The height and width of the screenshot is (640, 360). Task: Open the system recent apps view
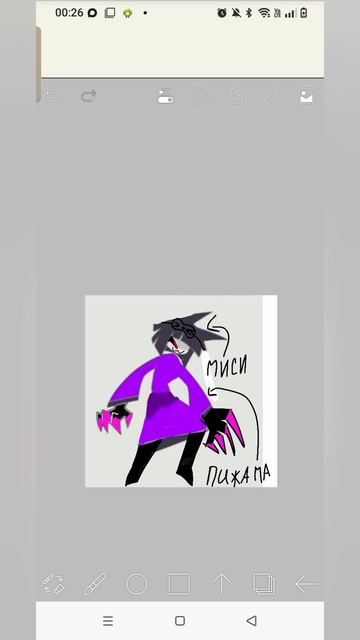(x=108, y=621)
